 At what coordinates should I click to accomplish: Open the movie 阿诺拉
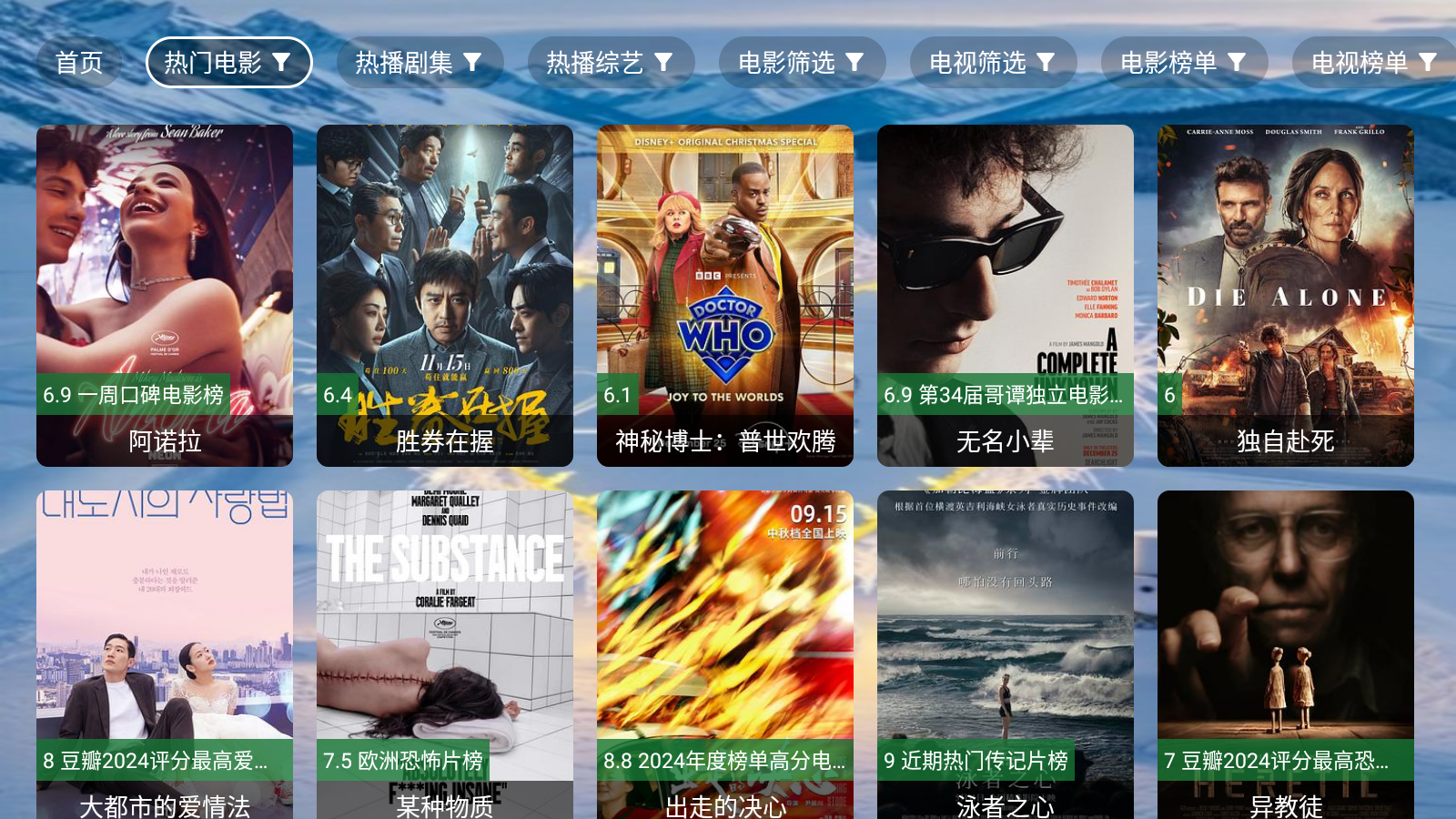click(x=165, y=295)
